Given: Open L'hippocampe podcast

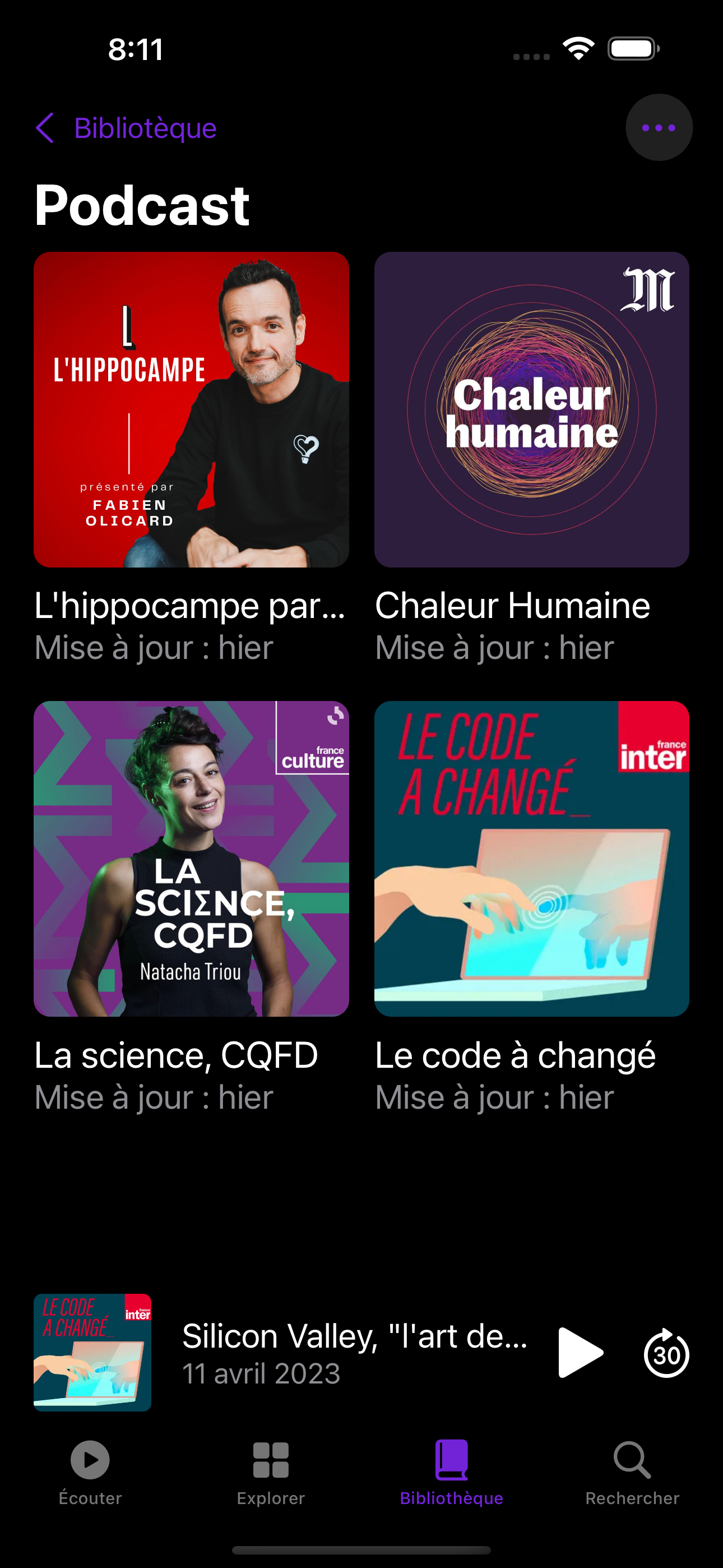Looking at the screenshot, I should click(x=191, y=409).
